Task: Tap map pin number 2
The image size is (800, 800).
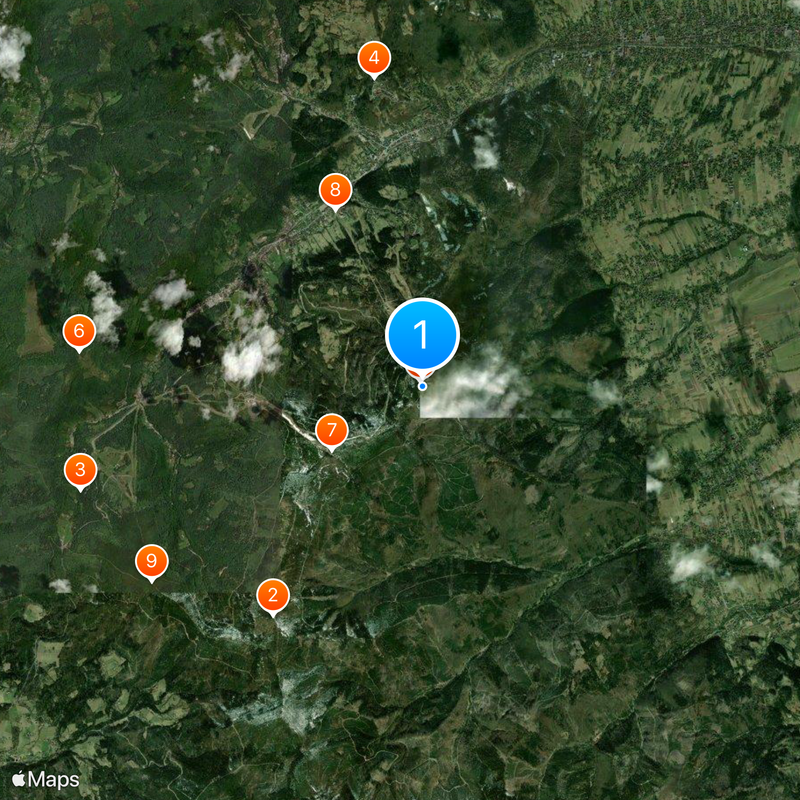Action: pos(272,595)
